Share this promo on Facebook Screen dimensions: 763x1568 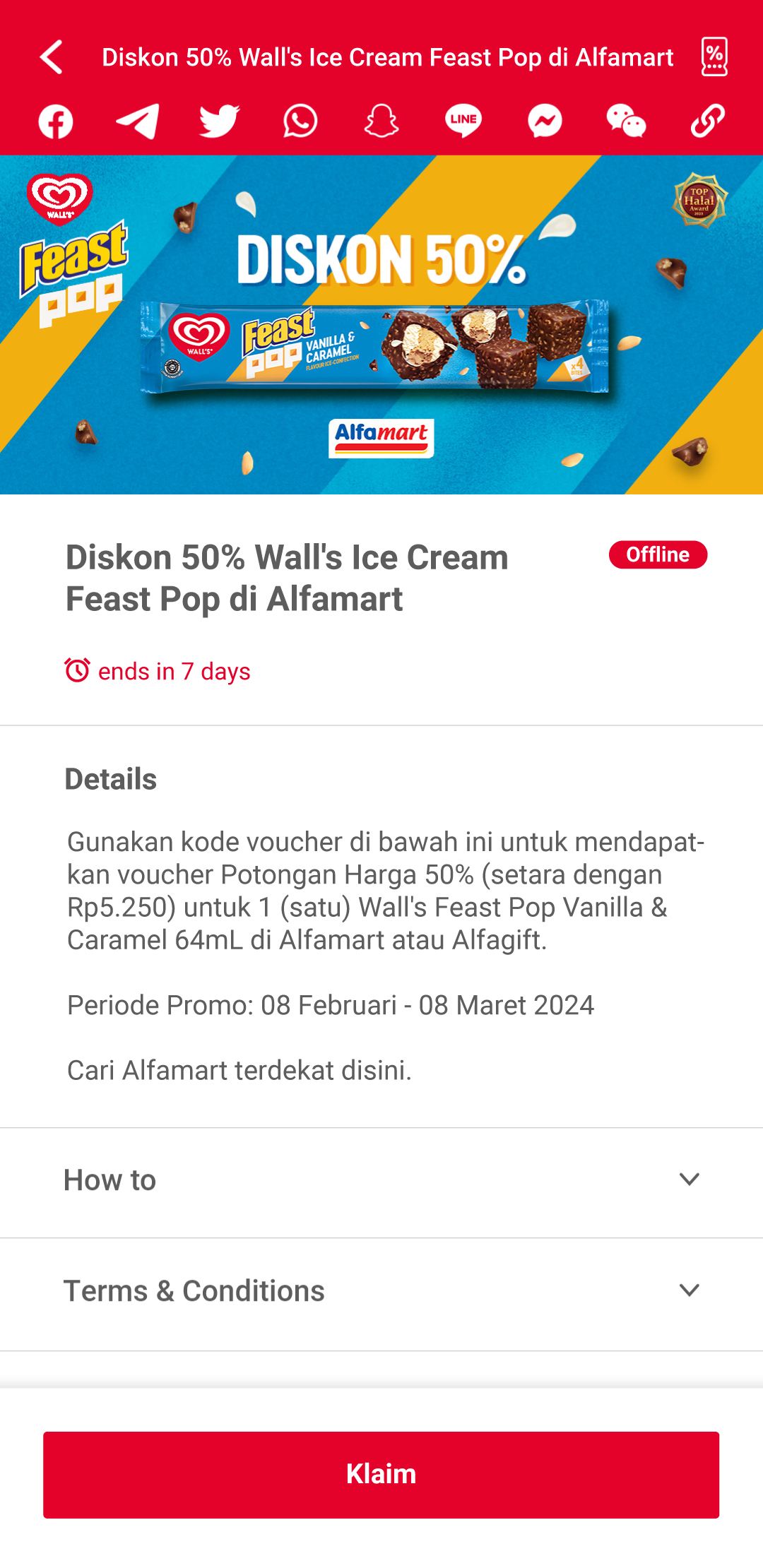pyautogui.click(x=56, y=121)
